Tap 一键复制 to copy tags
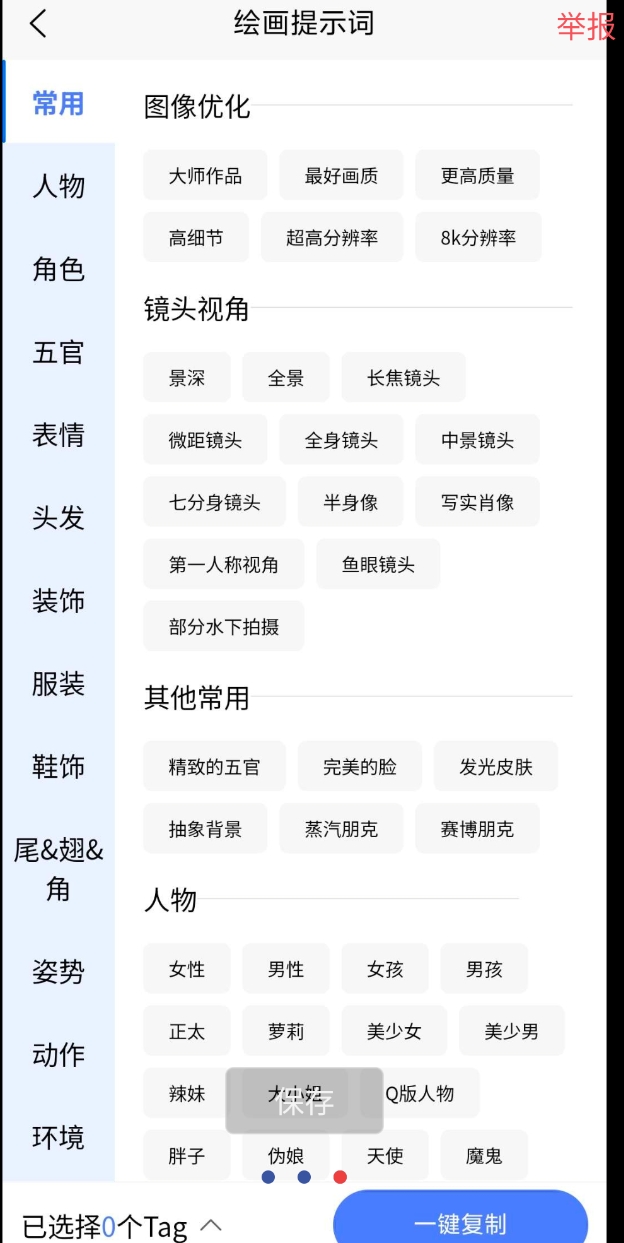 click(x=460, y=1223)
